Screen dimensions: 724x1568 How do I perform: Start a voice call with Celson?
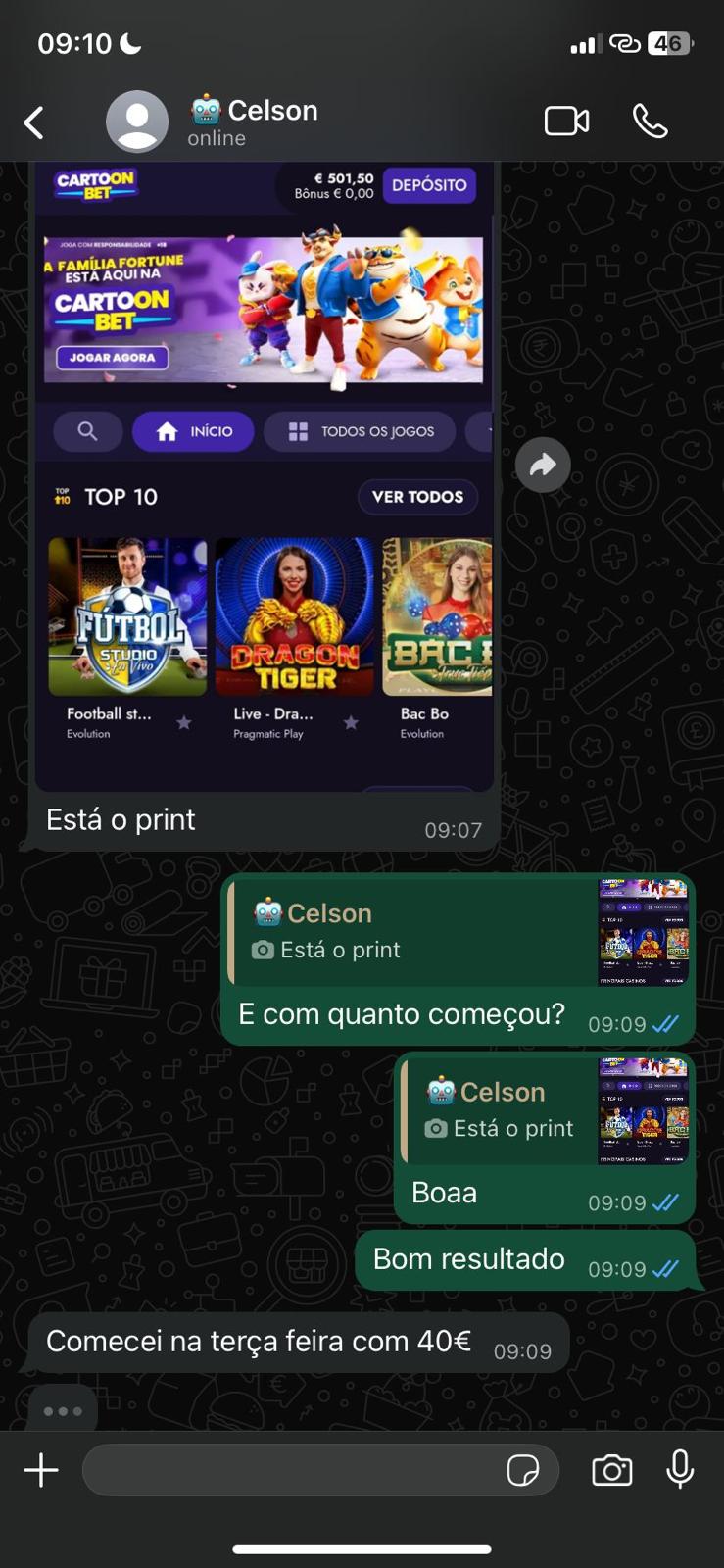[650, 122]
